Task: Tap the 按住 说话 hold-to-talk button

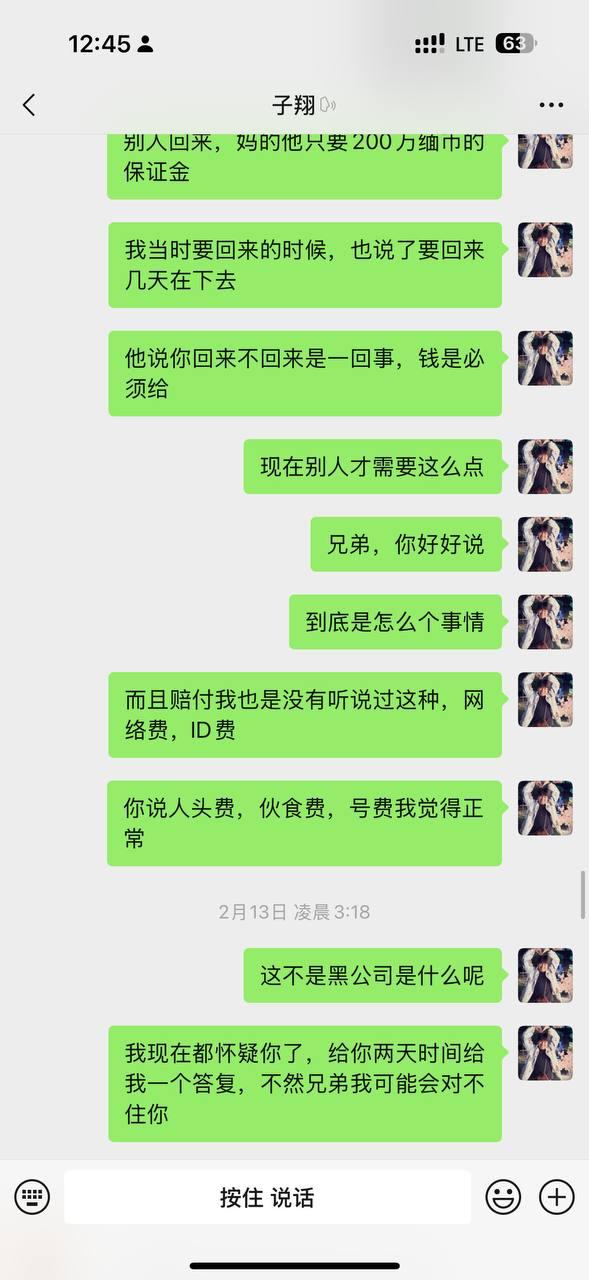Action: pyautogui.click(x=267, y=1197)
